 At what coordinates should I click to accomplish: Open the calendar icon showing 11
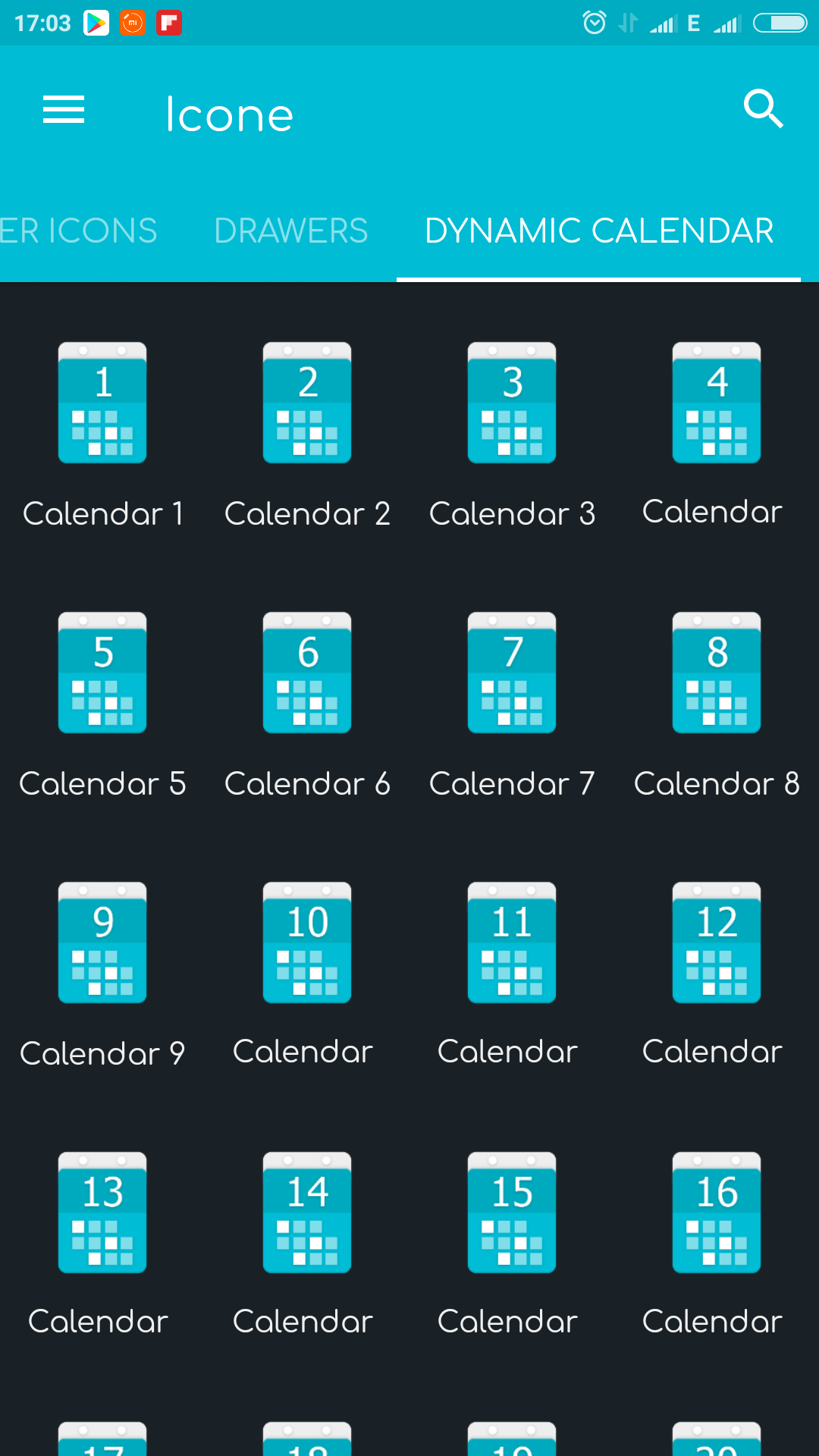[x=512, y=943]
